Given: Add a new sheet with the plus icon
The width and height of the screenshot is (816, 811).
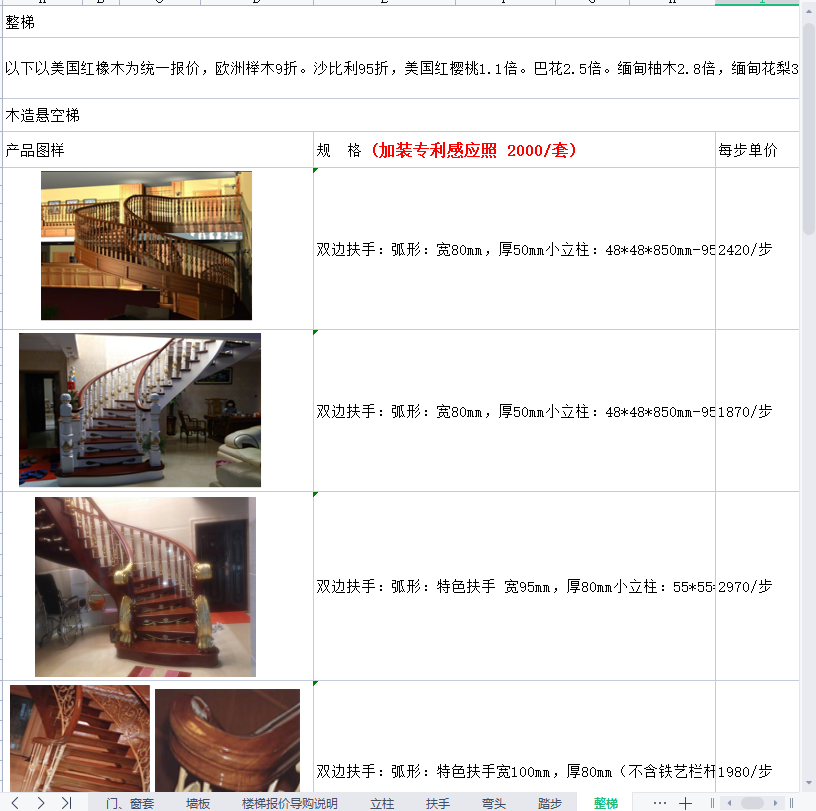Looking at the screenshot, I should (x=685, y=803).
